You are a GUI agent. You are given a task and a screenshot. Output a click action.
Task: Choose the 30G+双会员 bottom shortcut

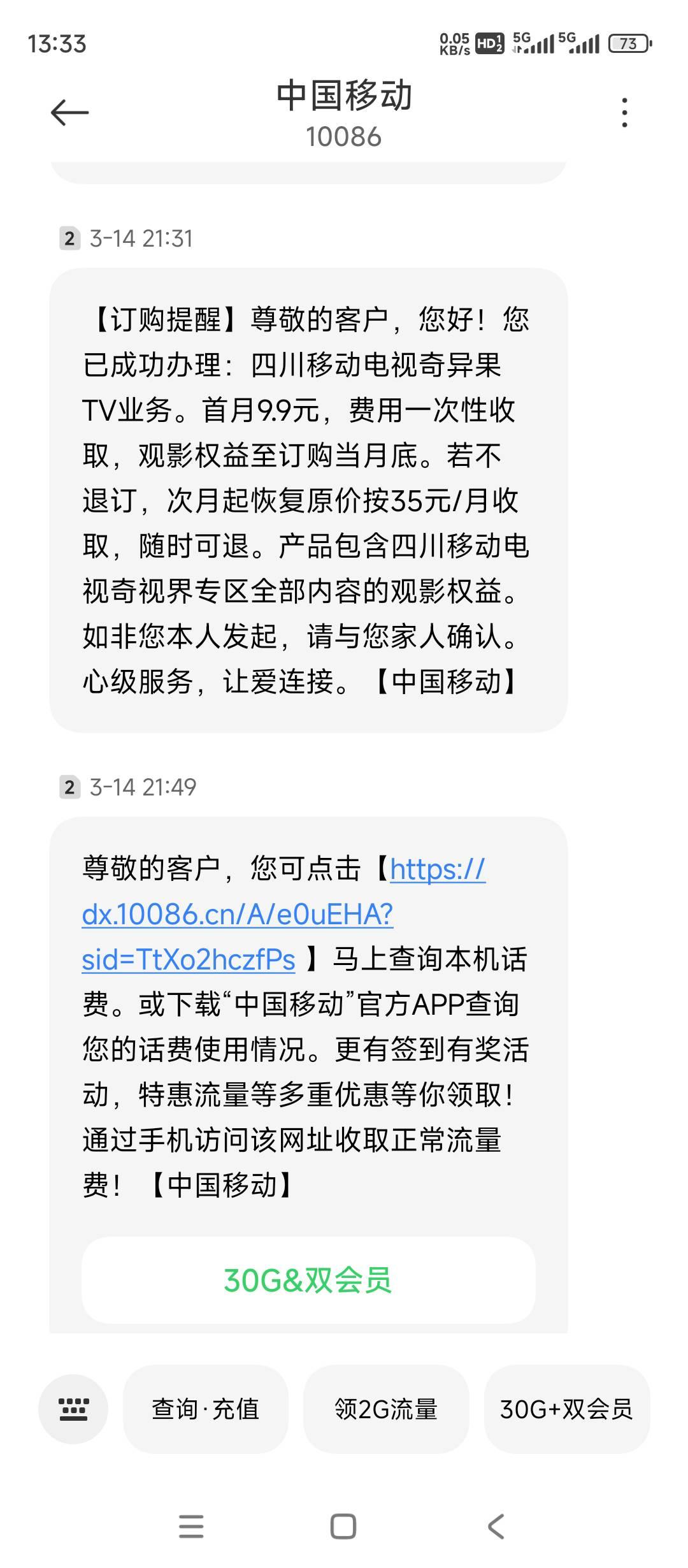(566, 1409)
